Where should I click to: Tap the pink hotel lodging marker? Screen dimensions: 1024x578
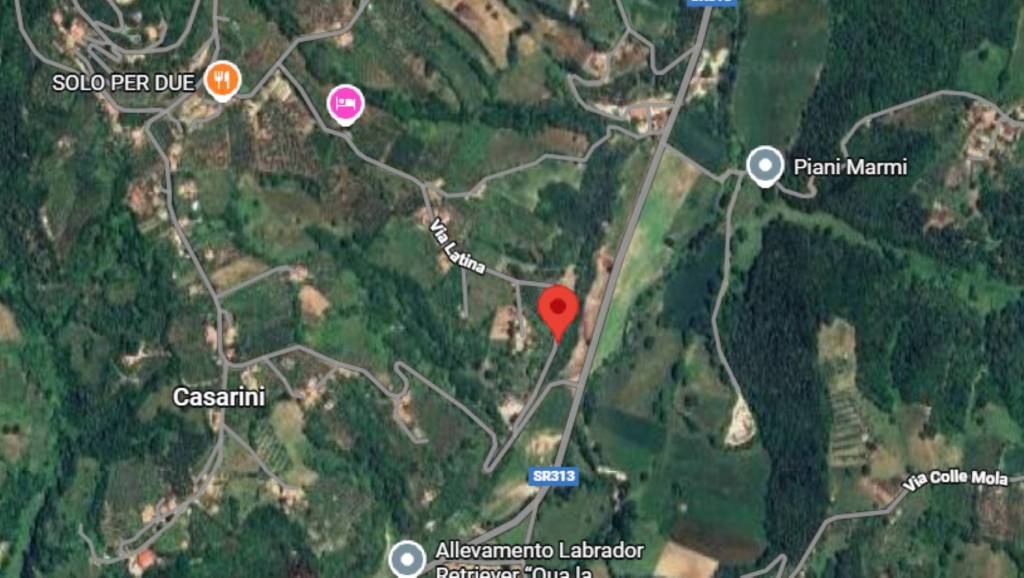(345, 103)
